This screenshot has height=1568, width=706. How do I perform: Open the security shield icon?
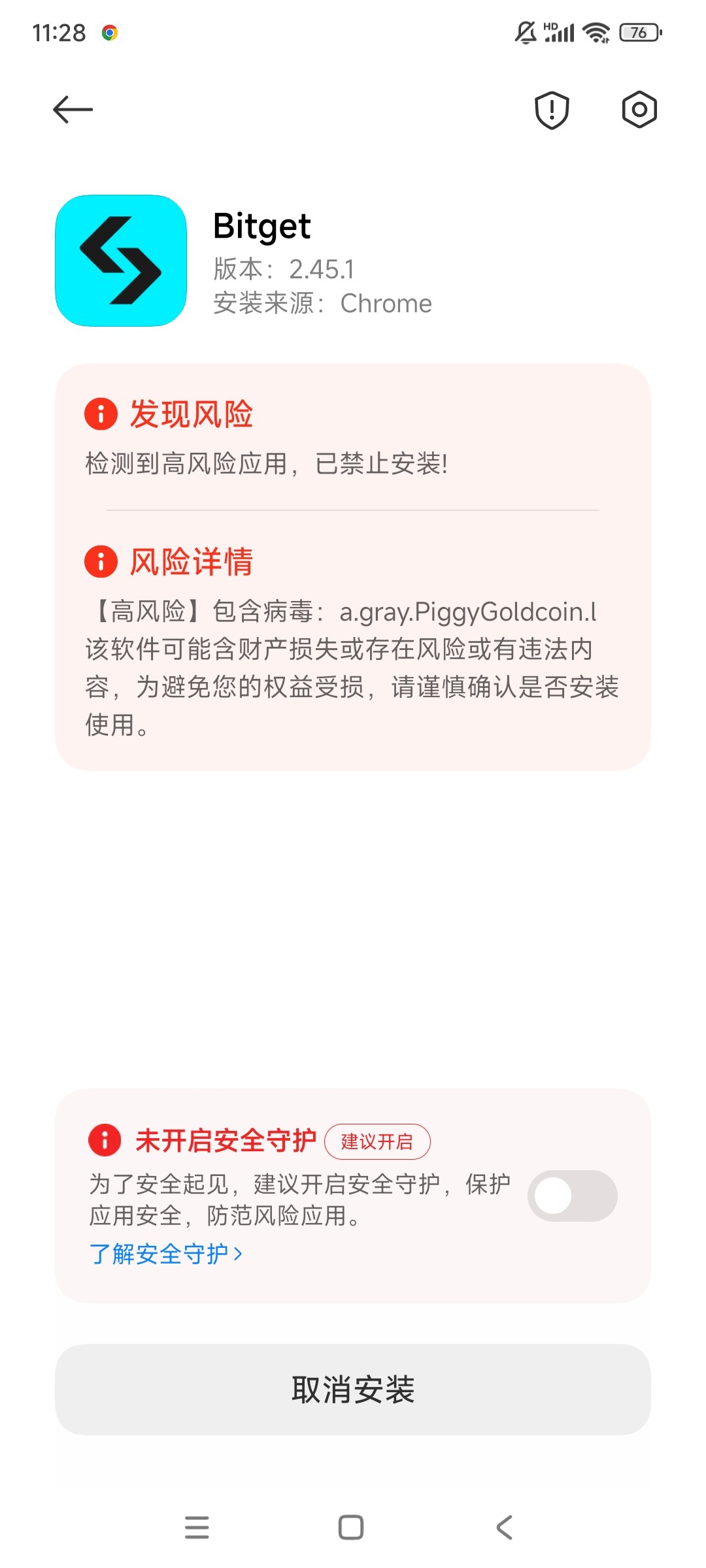[x=552, y=110]
